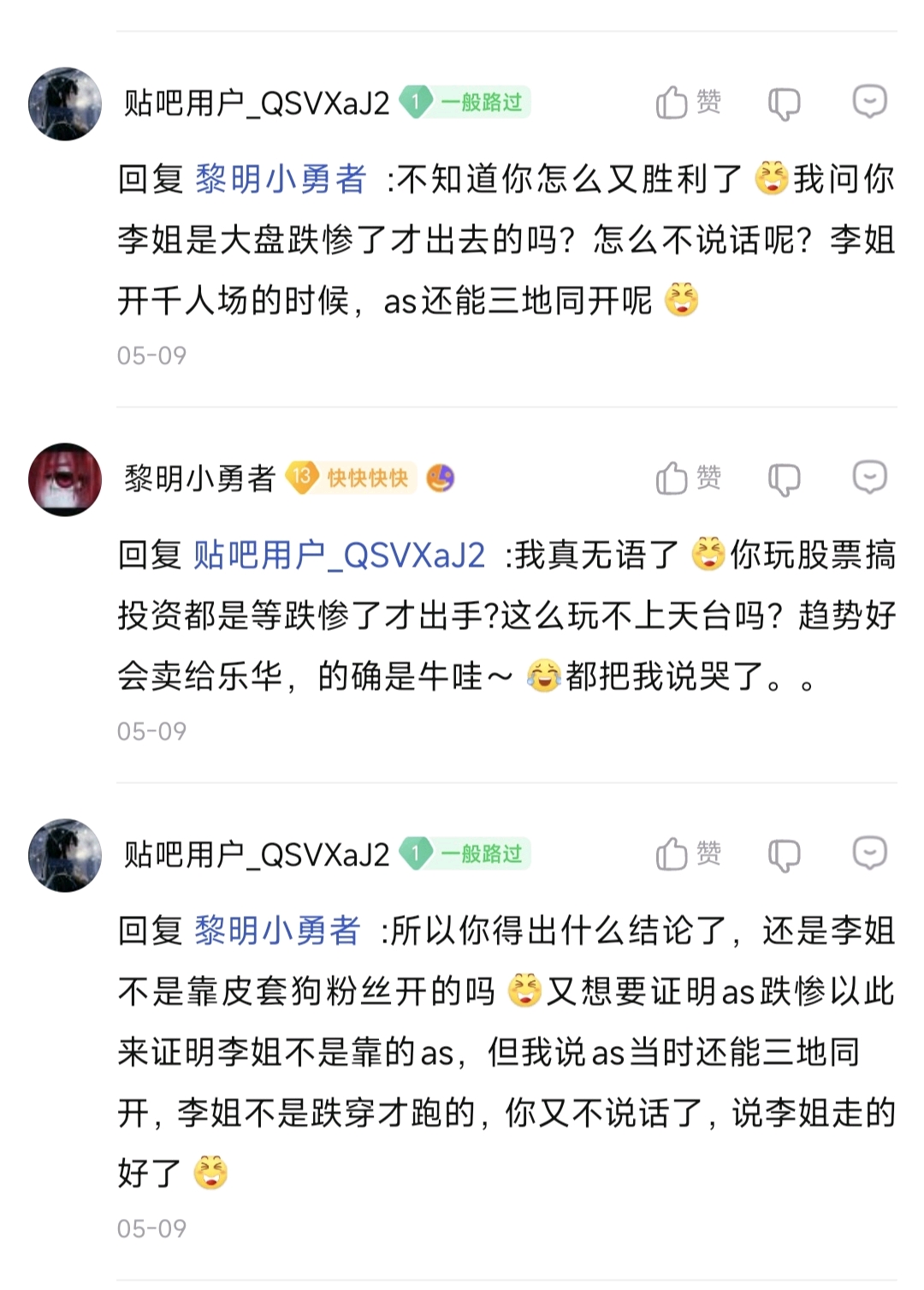The height and width of the screenshot is (1290, 924).
Task: Like the last comment by 贴吧用户_QSVXaJ2
Action: point(687,854)
